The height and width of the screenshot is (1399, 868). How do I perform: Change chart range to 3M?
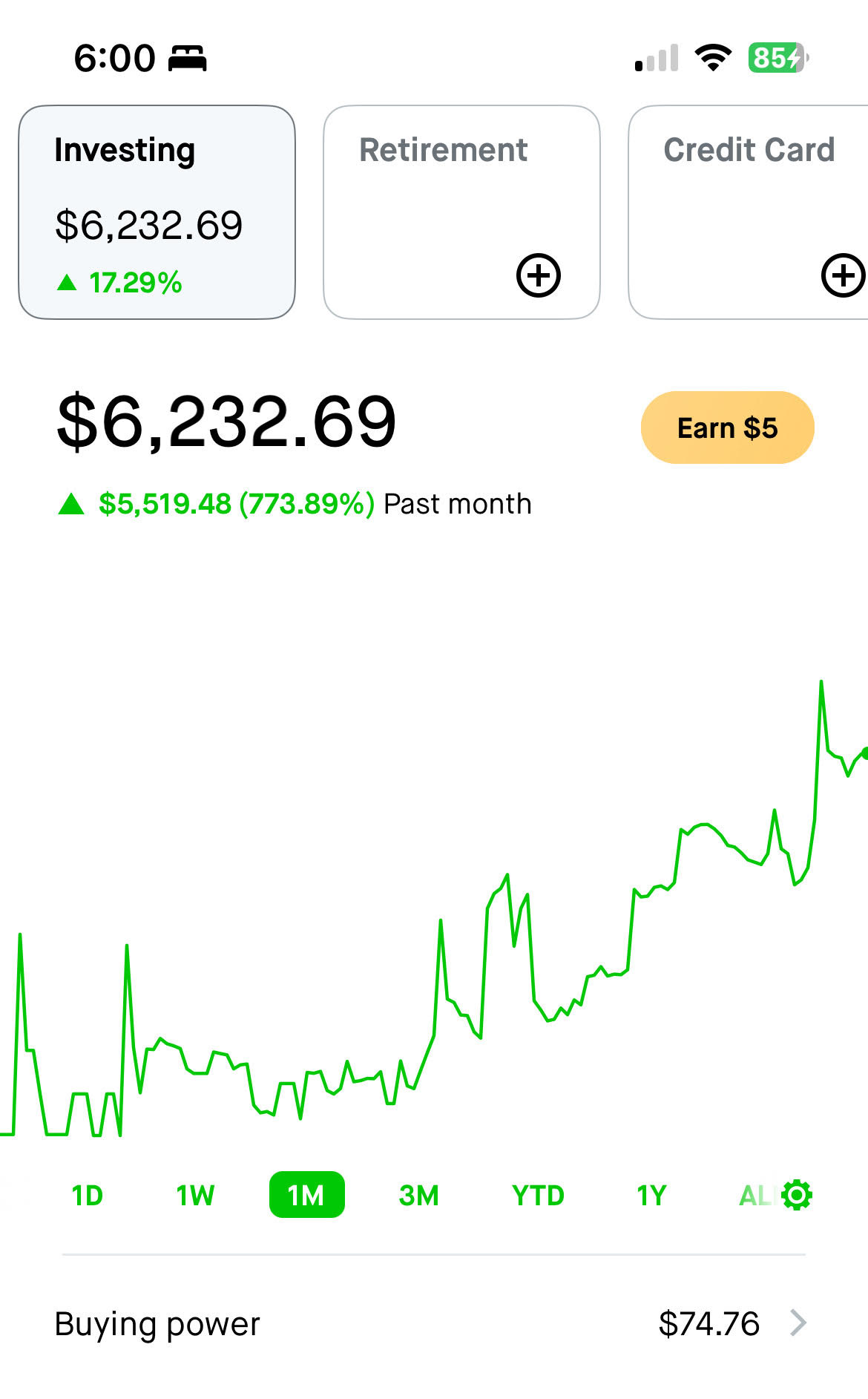[x=418, y=1196]
